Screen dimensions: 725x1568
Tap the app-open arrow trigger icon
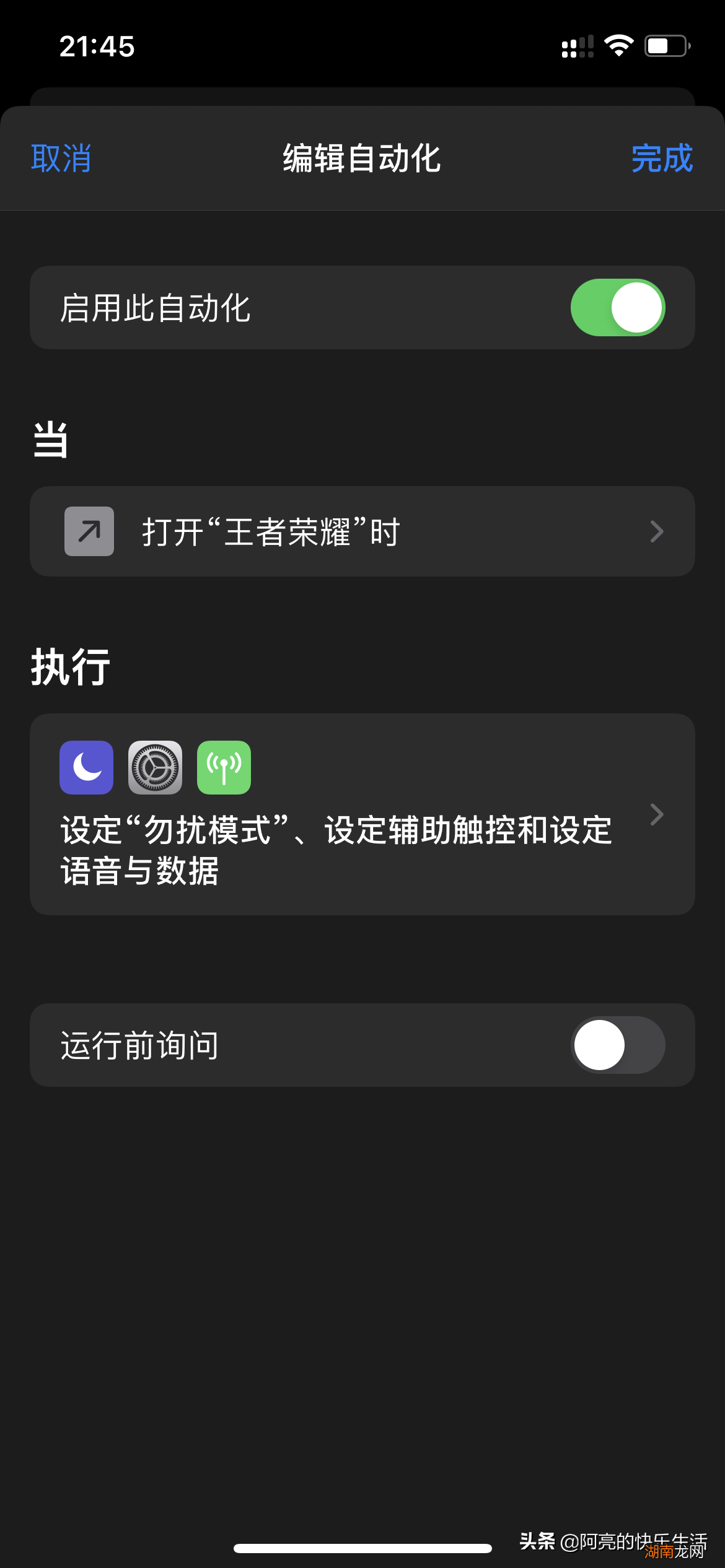click(89, 531)
